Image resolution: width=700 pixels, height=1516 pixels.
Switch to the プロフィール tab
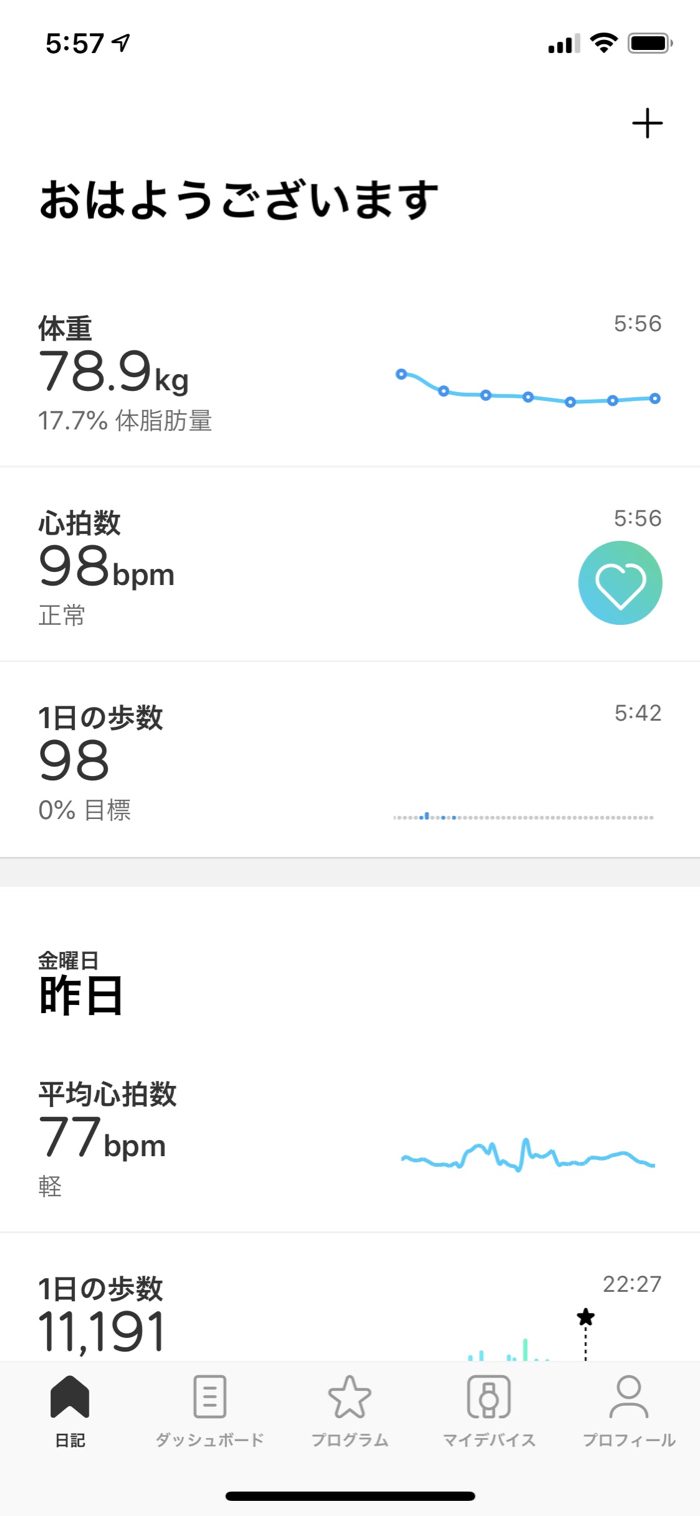[629, 1412]
